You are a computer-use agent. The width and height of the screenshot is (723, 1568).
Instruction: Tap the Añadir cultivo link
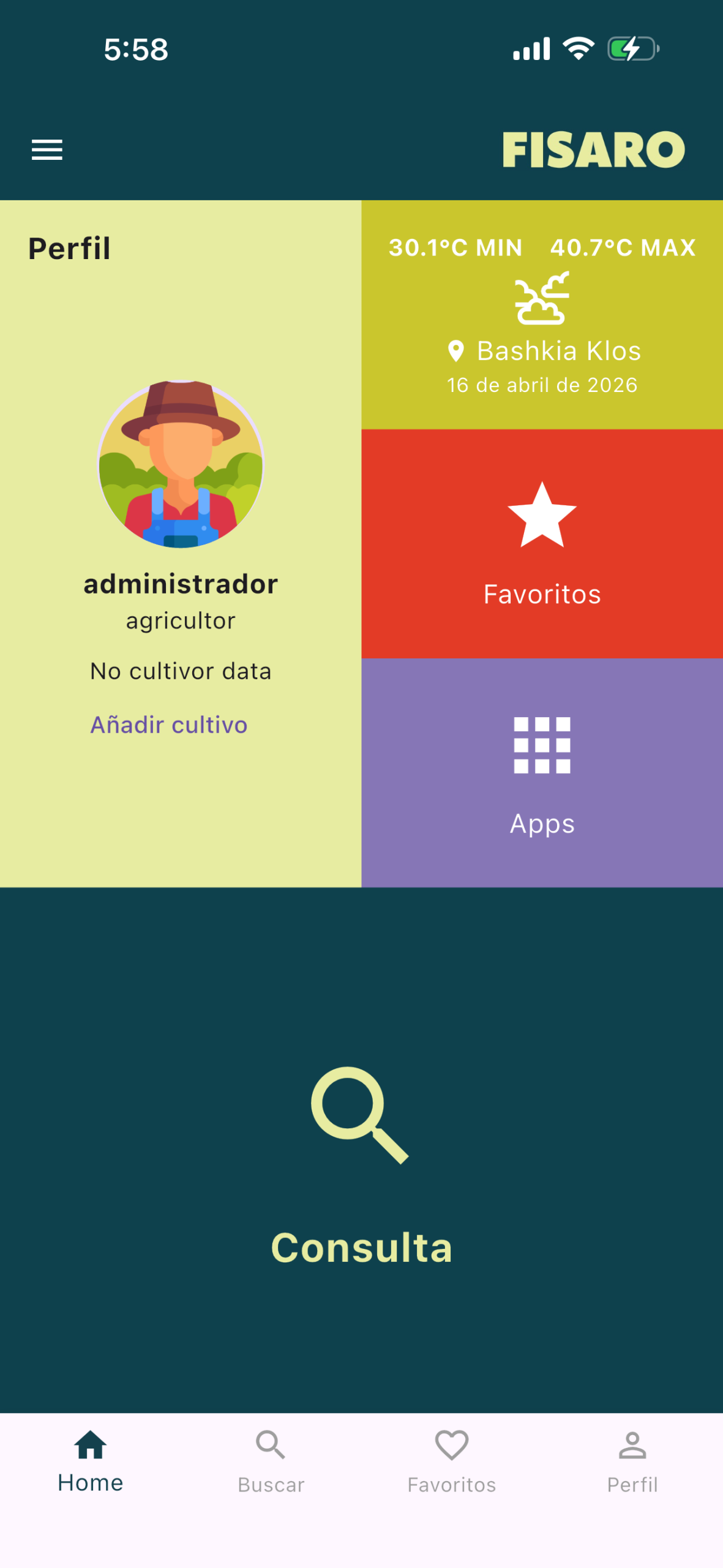pos(169,725)
